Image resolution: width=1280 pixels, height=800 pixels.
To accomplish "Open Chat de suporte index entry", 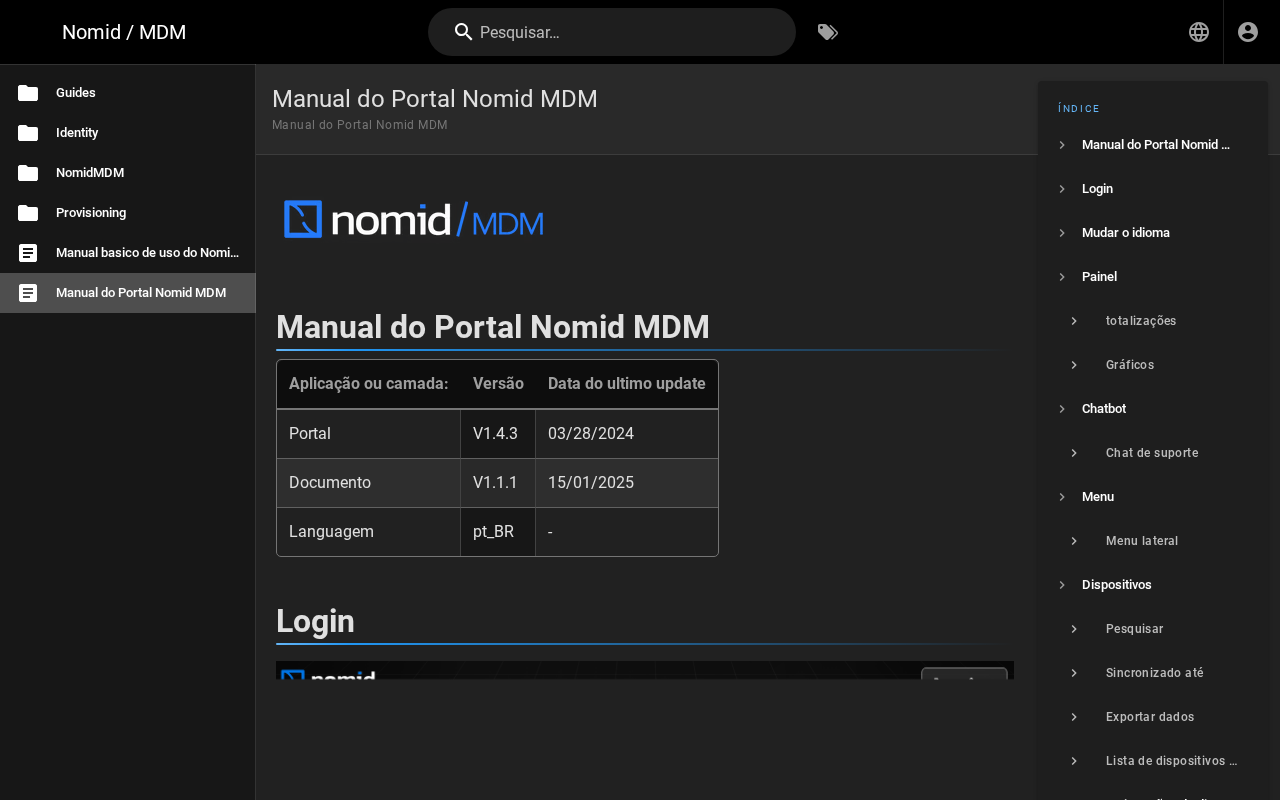I will tap(1152, 453).
